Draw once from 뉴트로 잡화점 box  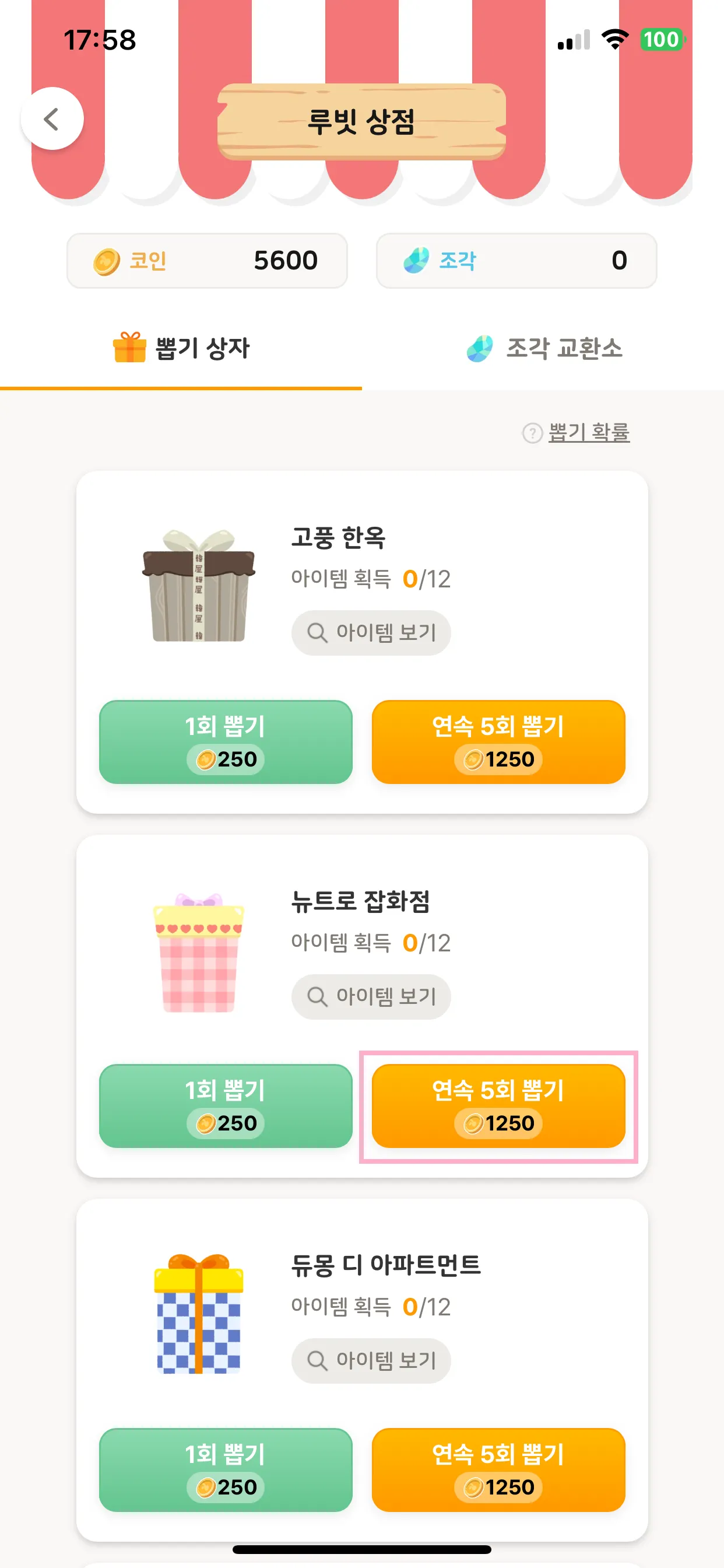tap(226, 1106)
